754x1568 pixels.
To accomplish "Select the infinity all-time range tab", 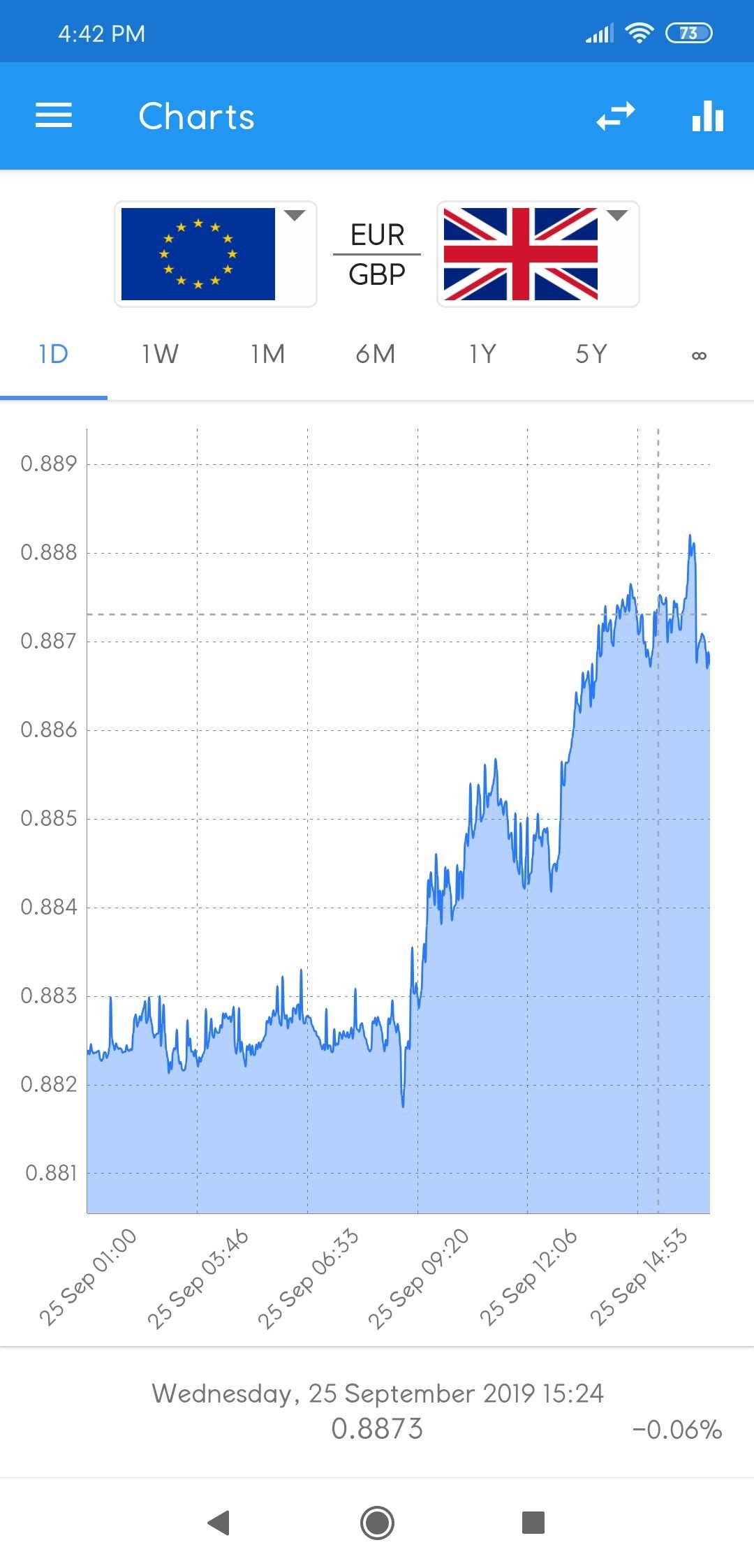I will point(699,355).
